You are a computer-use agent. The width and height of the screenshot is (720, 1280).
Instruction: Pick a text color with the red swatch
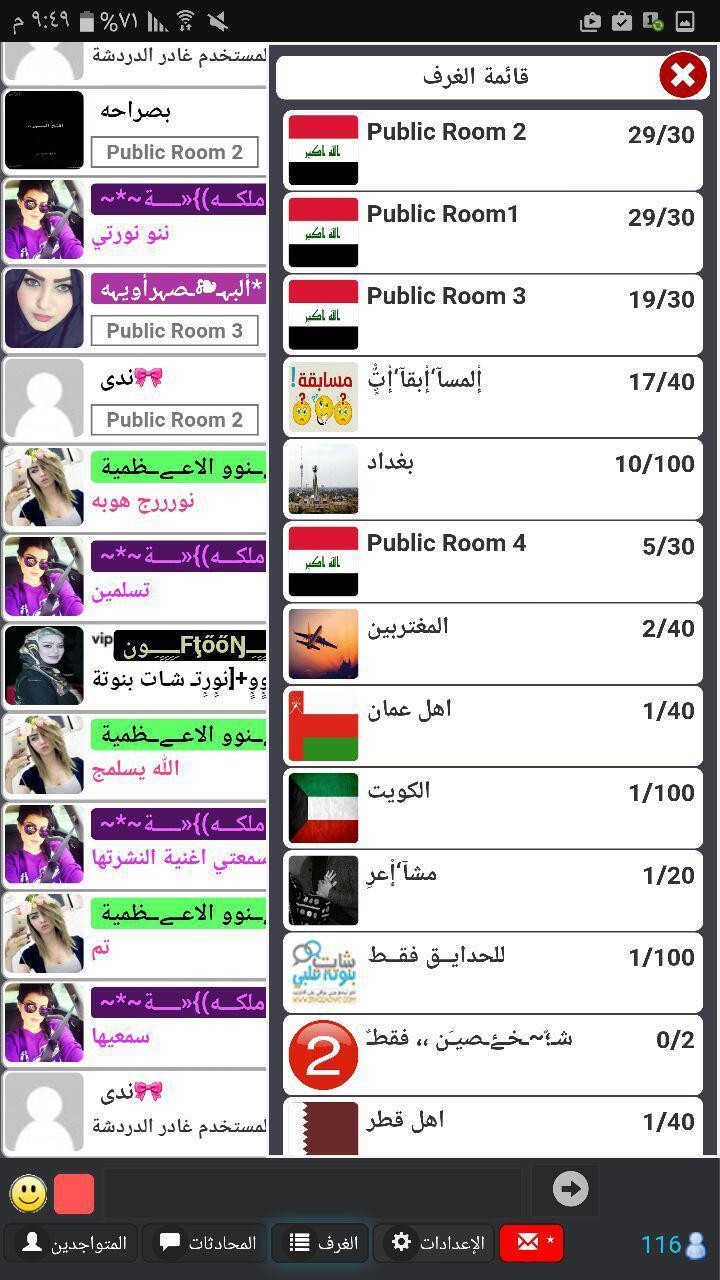click(x=74, y=1193)
